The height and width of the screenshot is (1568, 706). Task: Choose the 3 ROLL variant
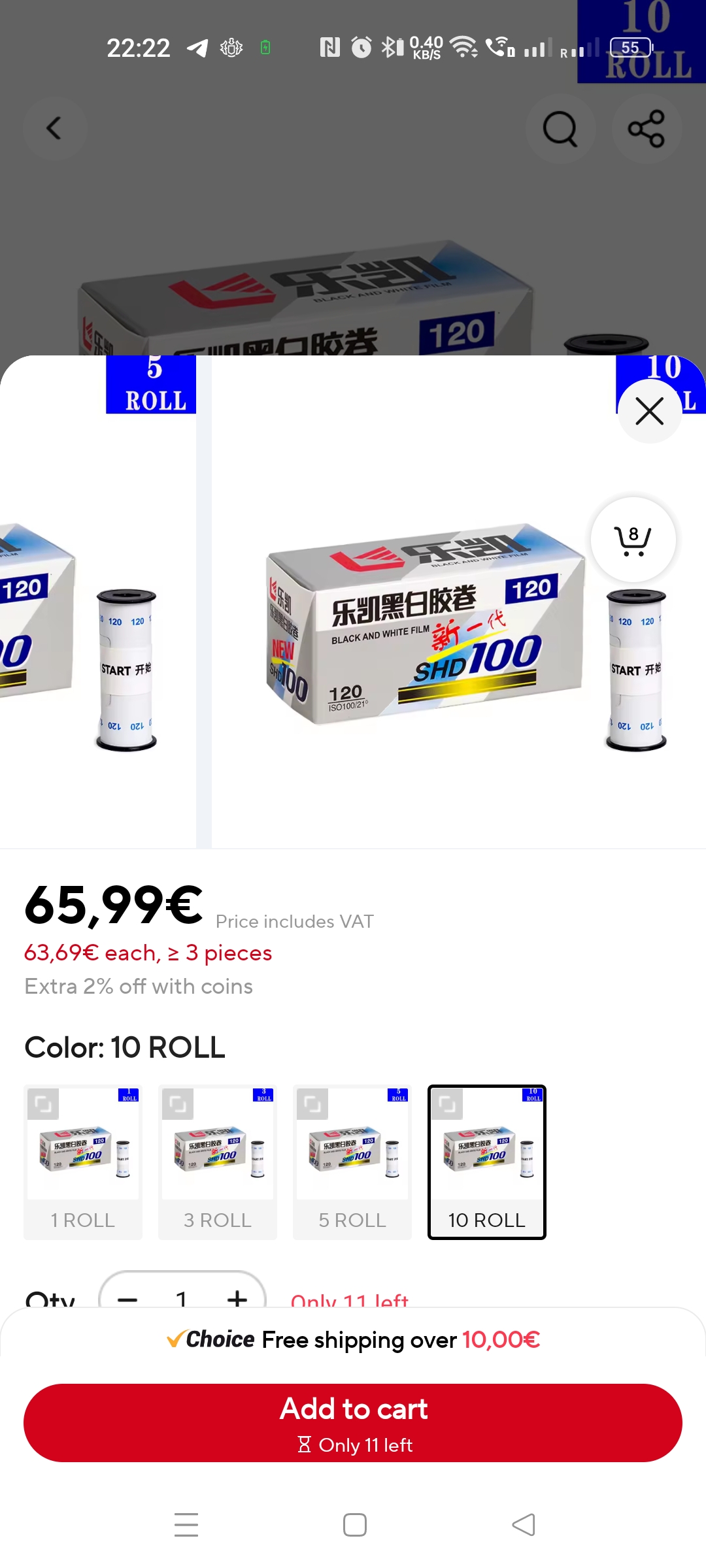218,1162
